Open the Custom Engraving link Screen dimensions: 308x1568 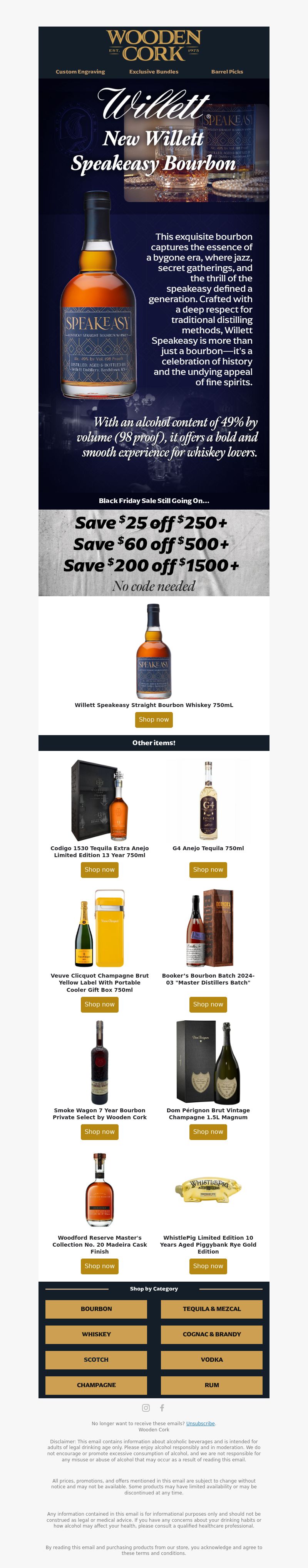80,72
